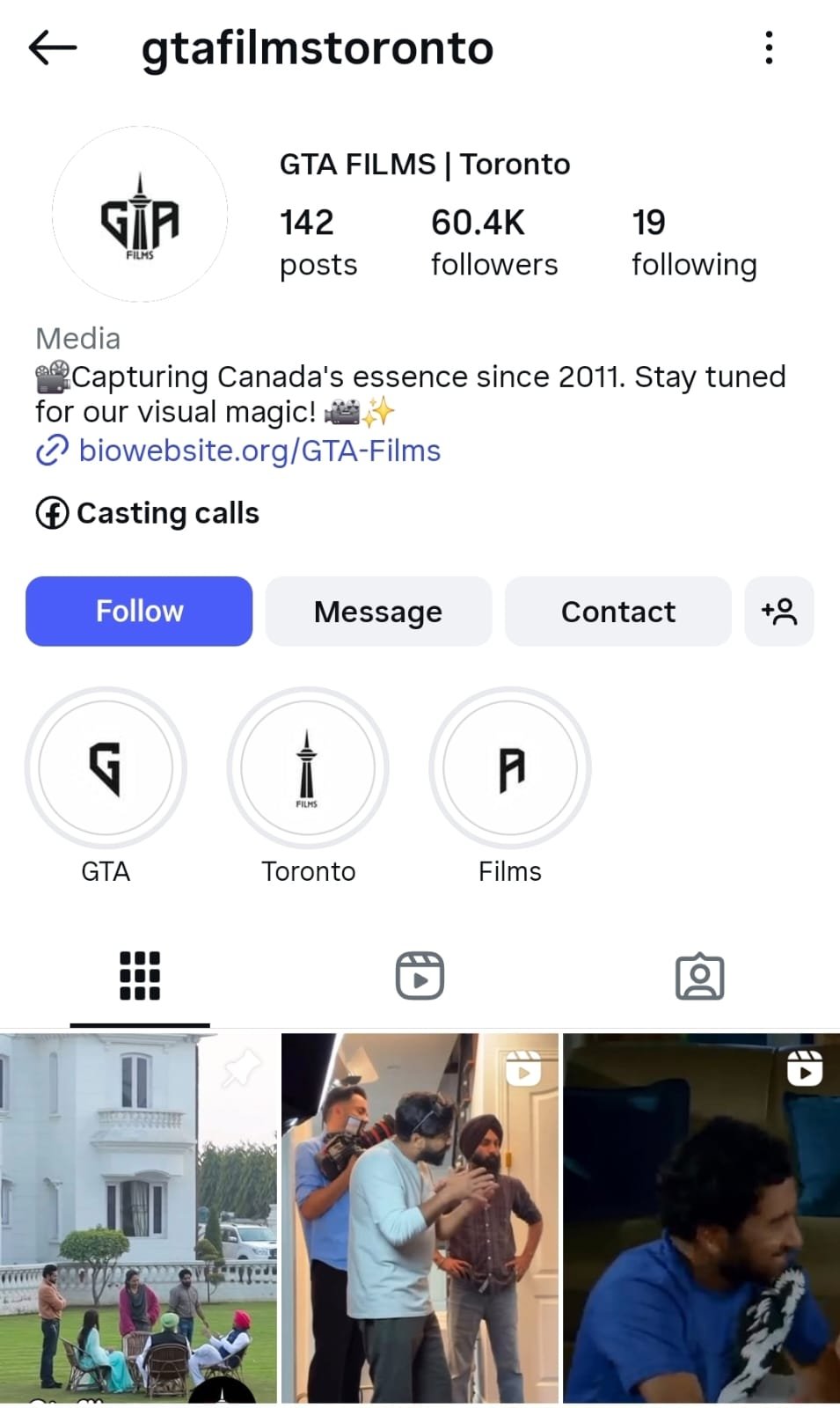View the GTA Films profile picture
This screenshot has width=840, height=1408.
(x=140, y=214)
